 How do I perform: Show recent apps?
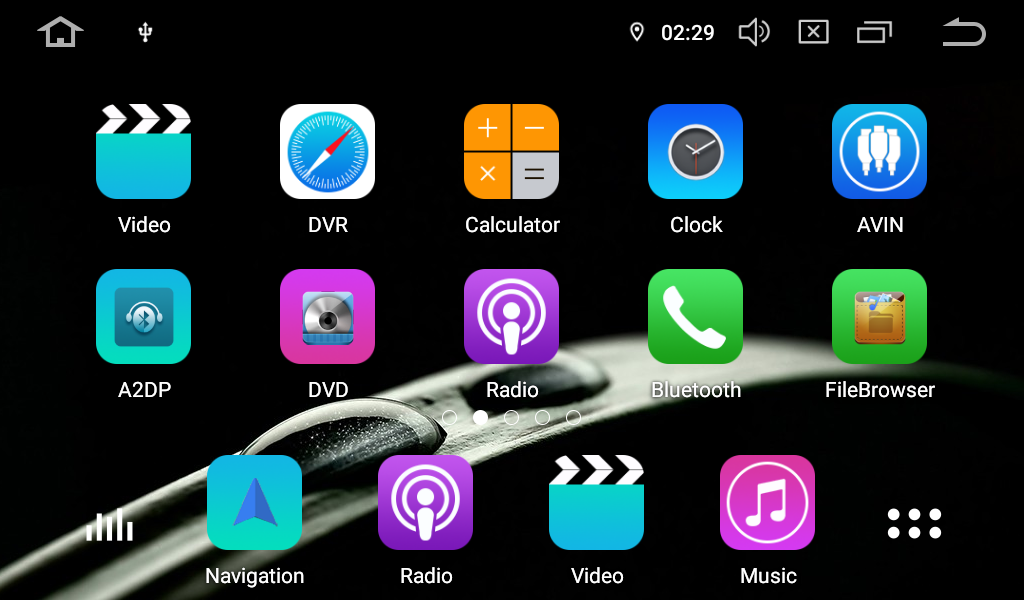click(874, 32)
